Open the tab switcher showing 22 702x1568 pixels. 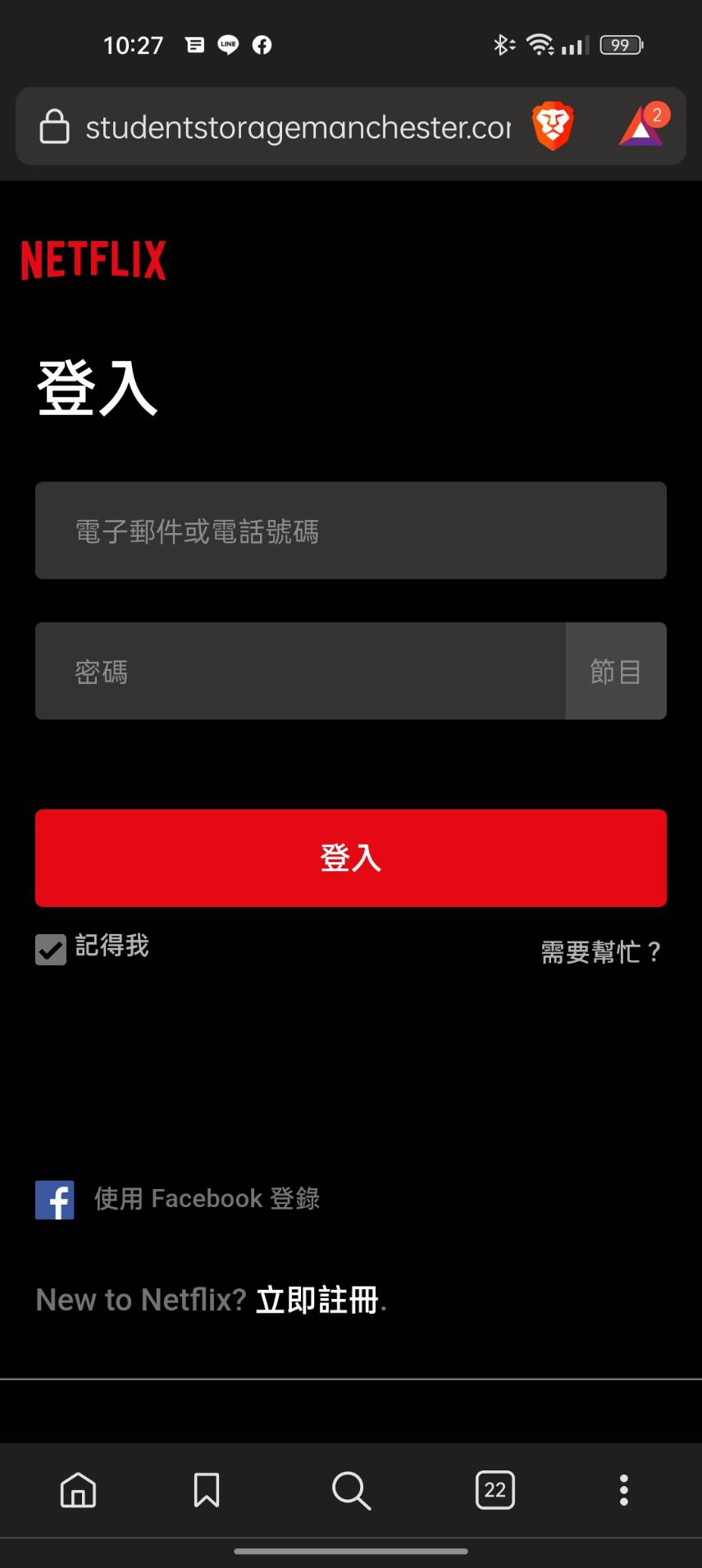click(495, 1490)
